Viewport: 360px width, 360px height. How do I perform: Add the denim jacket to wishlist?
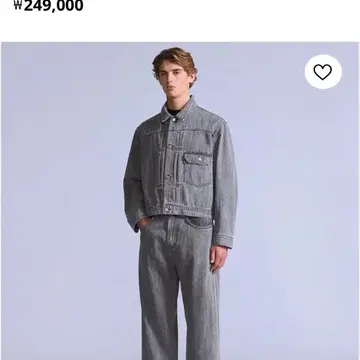[323, 72]
